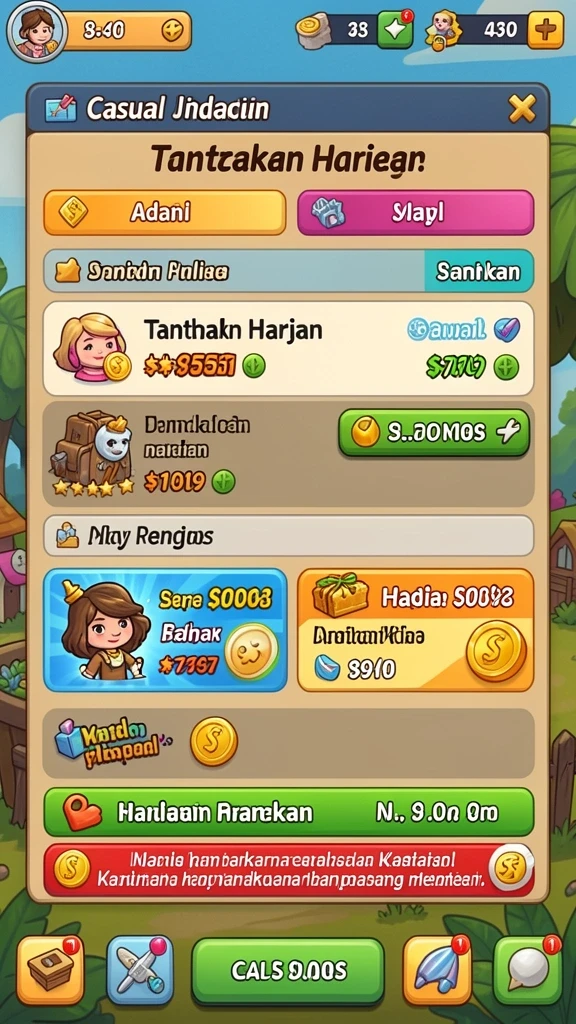
Task: Open the chat bubble button
Action: coord(528,970)
